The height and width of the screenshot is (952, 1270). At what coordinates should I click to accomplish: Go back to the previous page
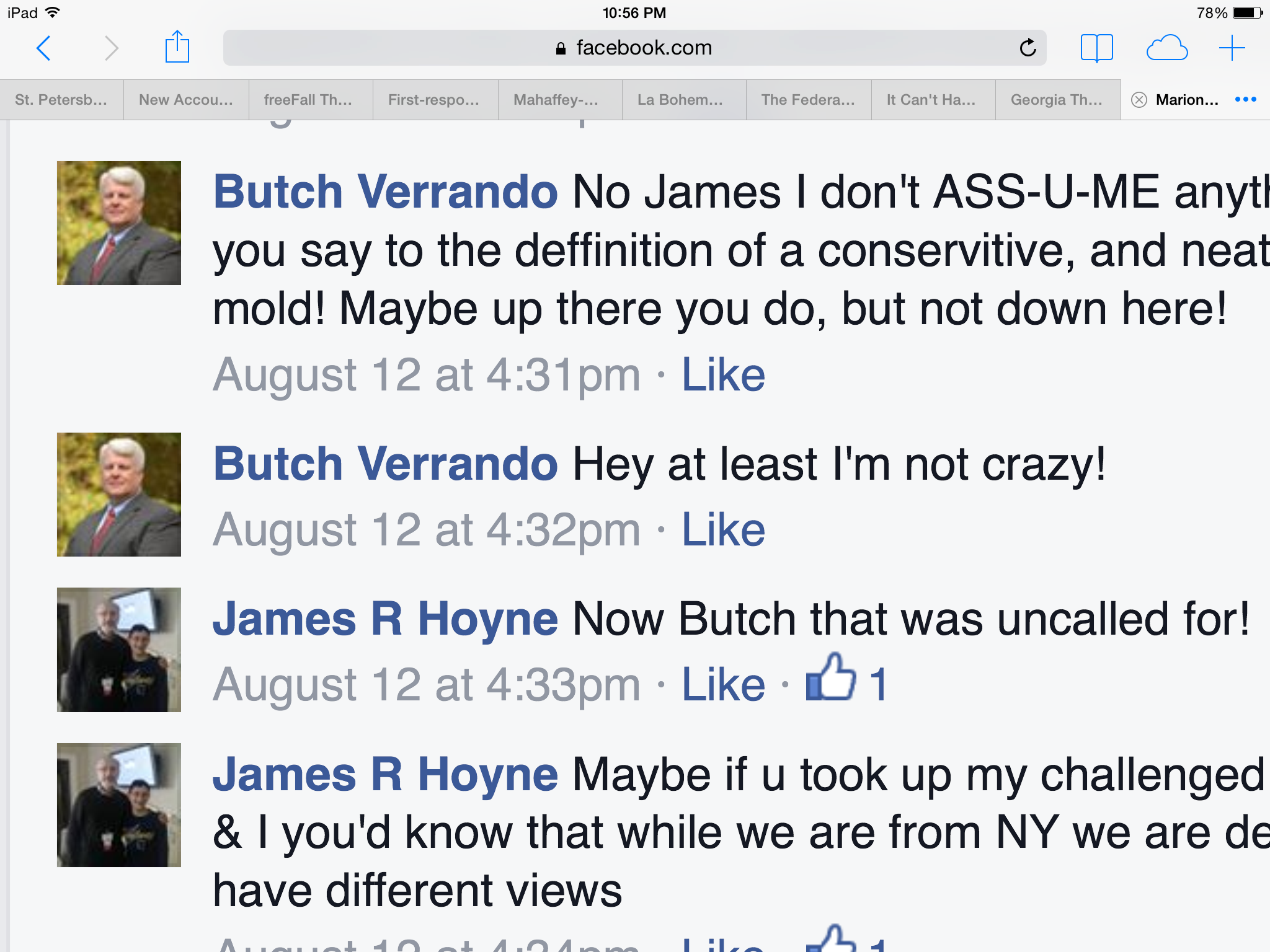(x=43, y=48)
